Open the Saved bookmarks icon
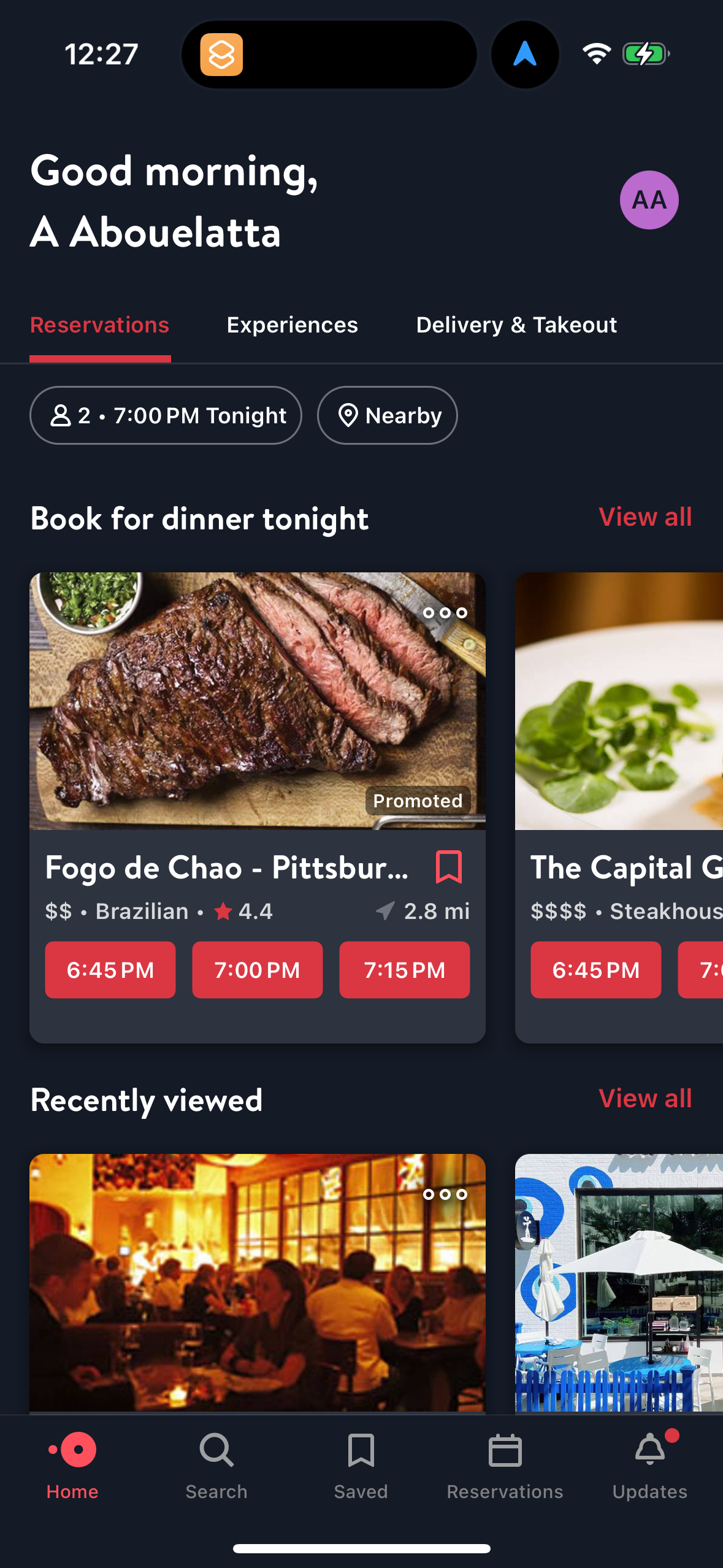Viewport: 723px width, 1568px height. 361,1451
